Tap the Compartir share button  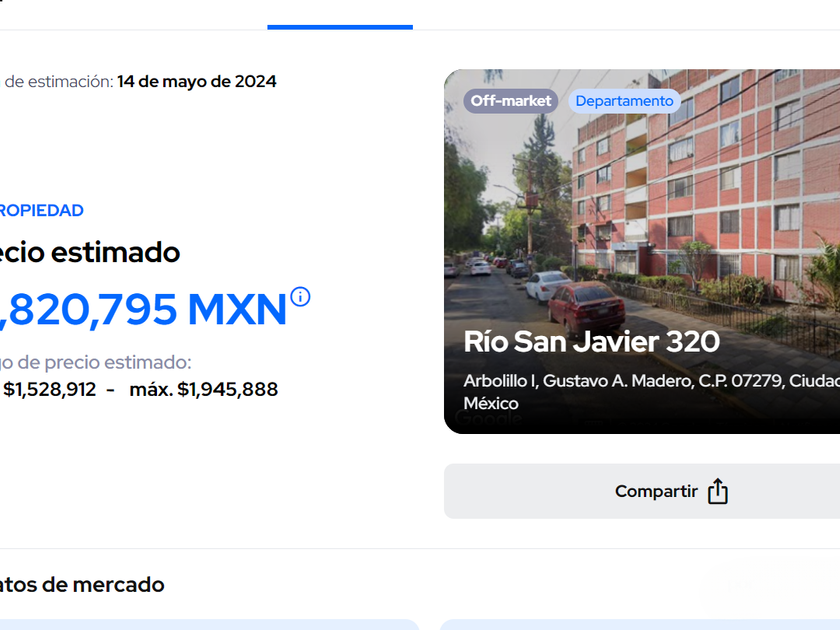pyautogui.click(x=642, y=491)
